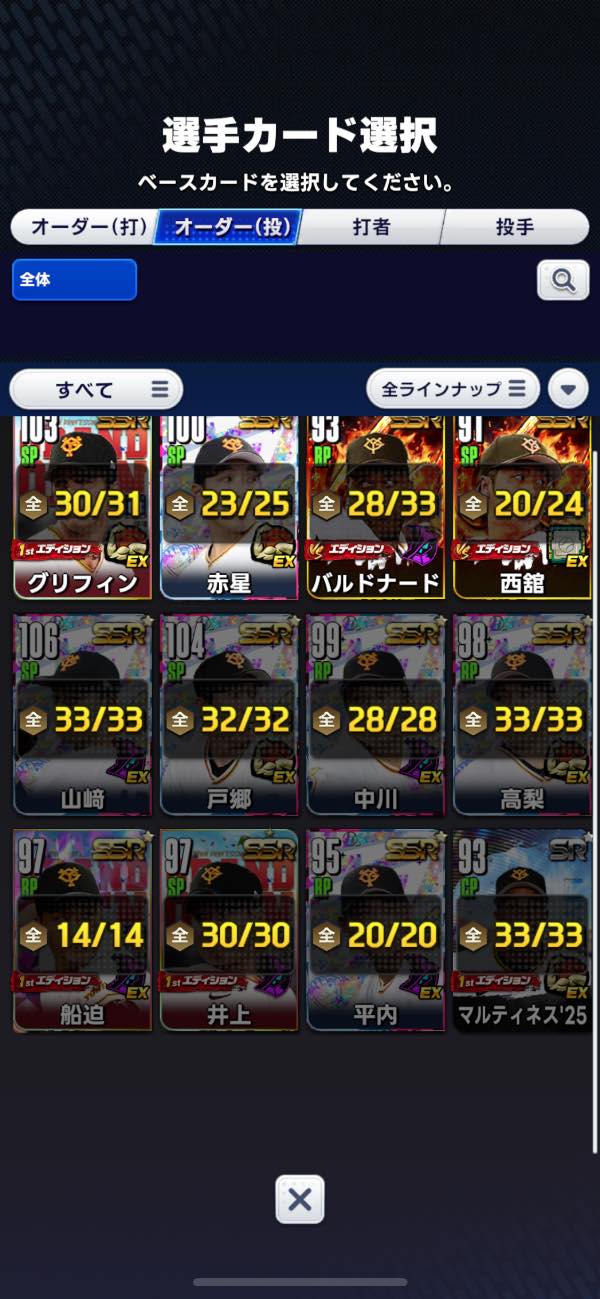Image resolution: width=600 pixels, height=1299 pixels.
Task: Pick the 西舘 player card
Action: coord(521,508)
